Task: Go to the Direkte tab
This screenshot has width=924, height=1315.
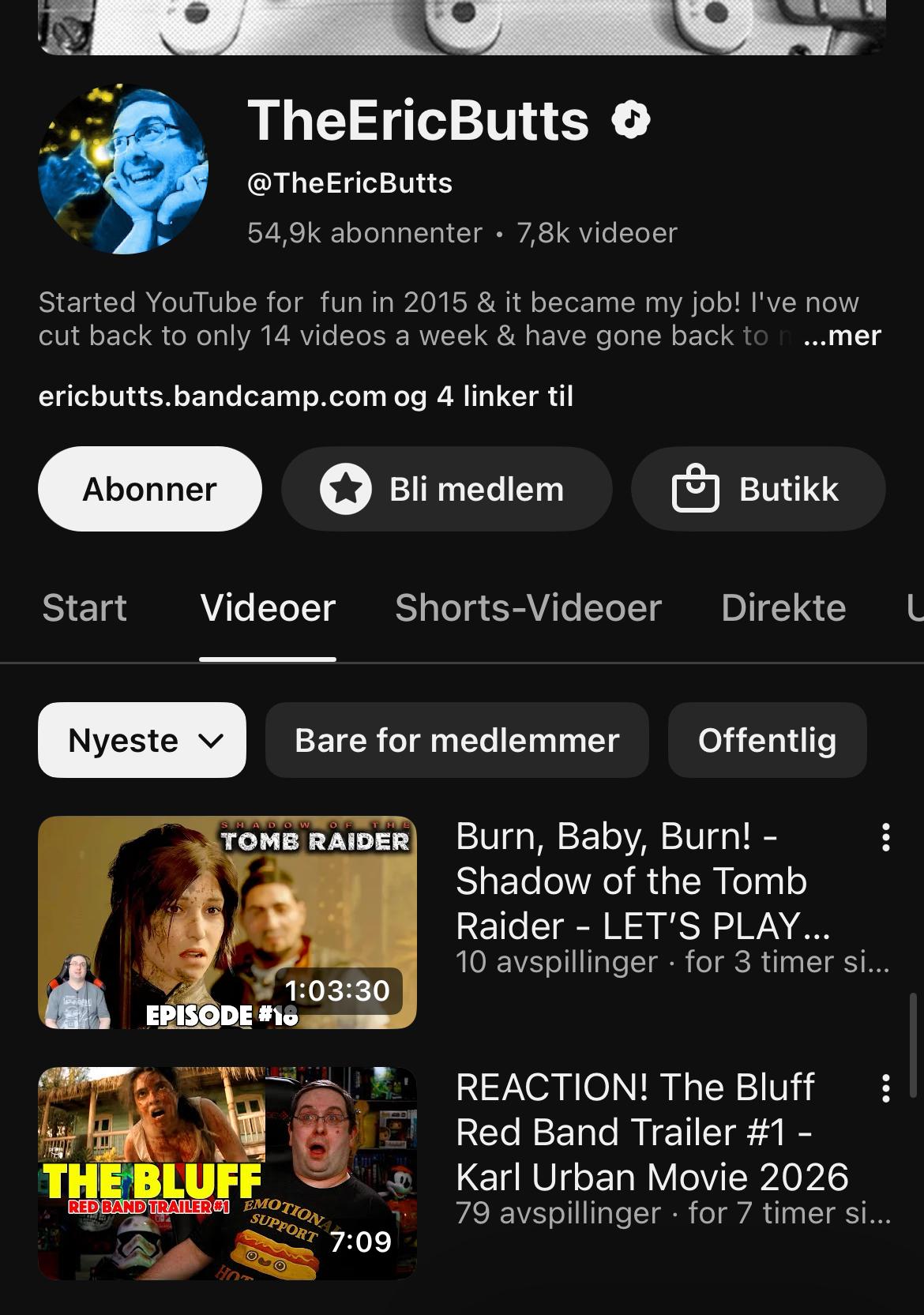Action: [783, 608]
